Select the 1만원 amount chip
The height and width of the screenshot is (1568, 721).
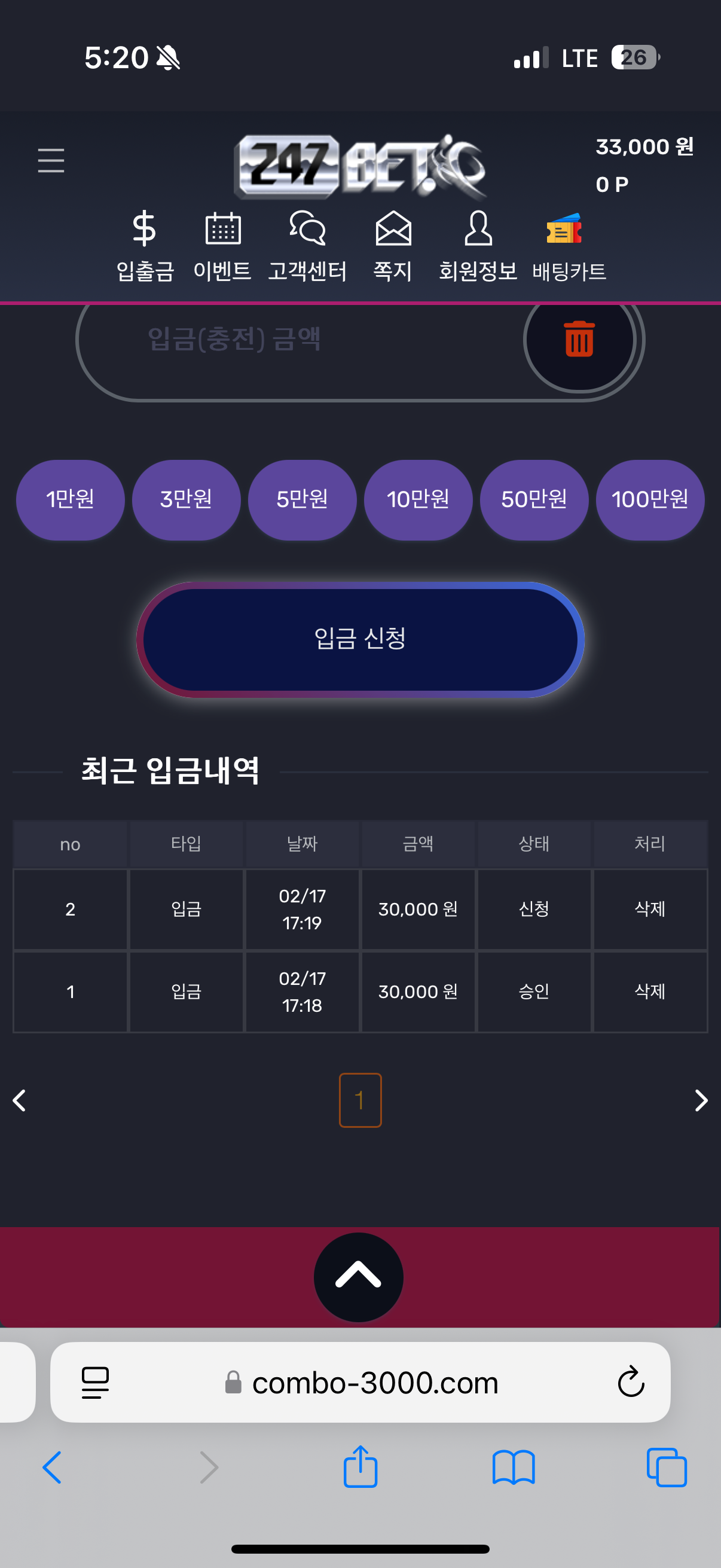coord(70,500)
